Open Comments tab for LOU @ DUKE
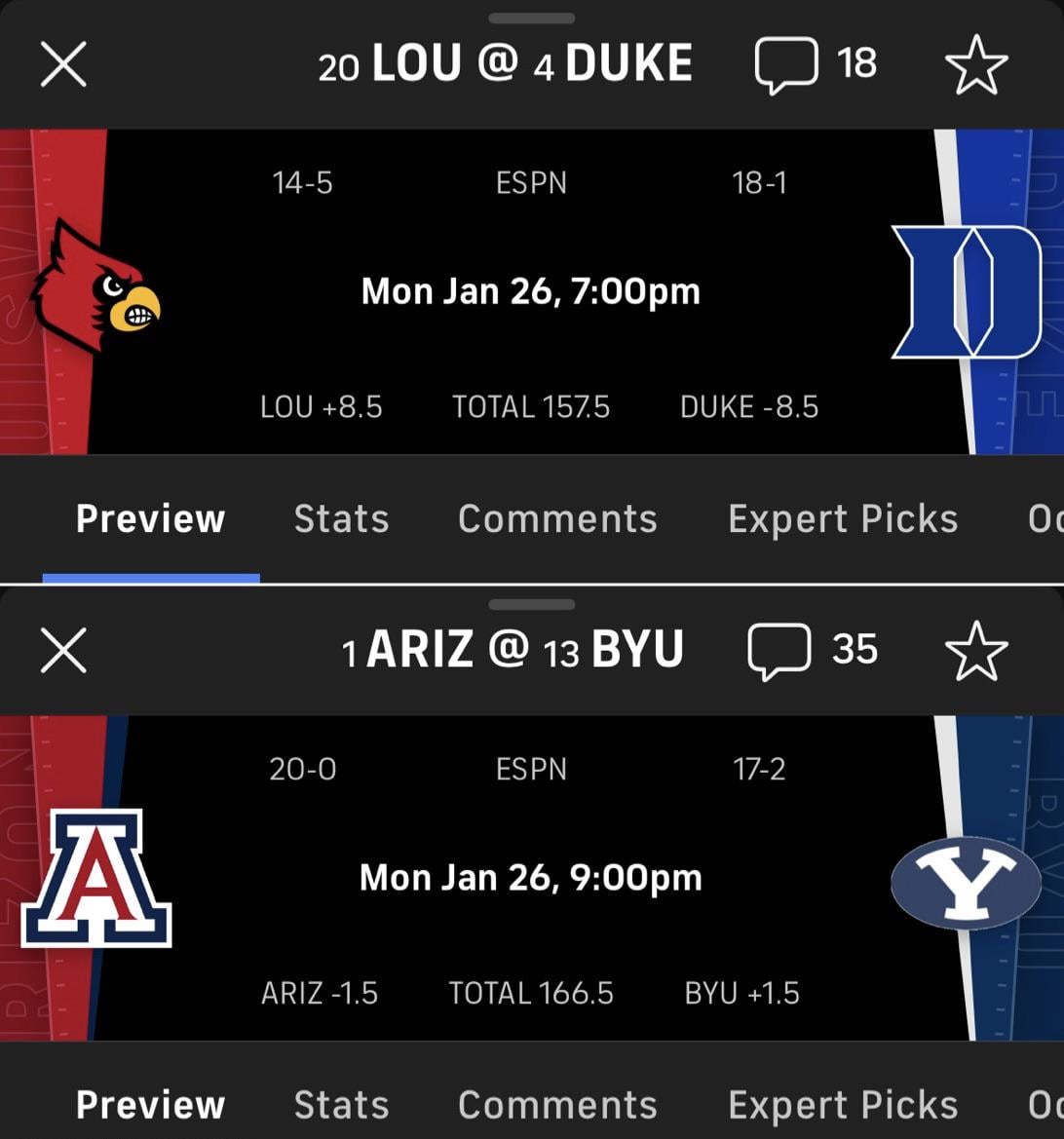1064x1139 pixels. (x=557, y=519)
